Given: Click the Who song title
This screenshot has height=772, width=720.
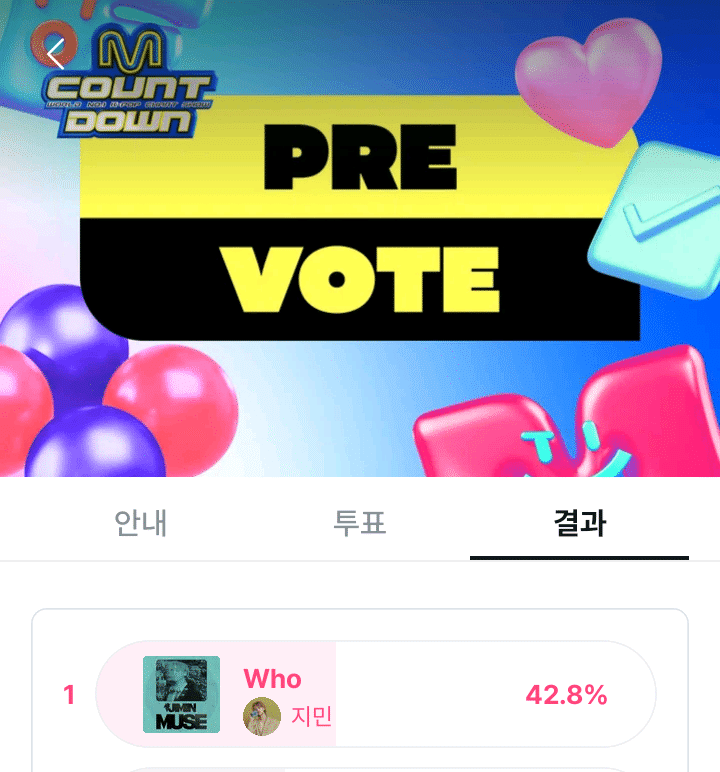Looking at the screenshot, I should (273, 679).
